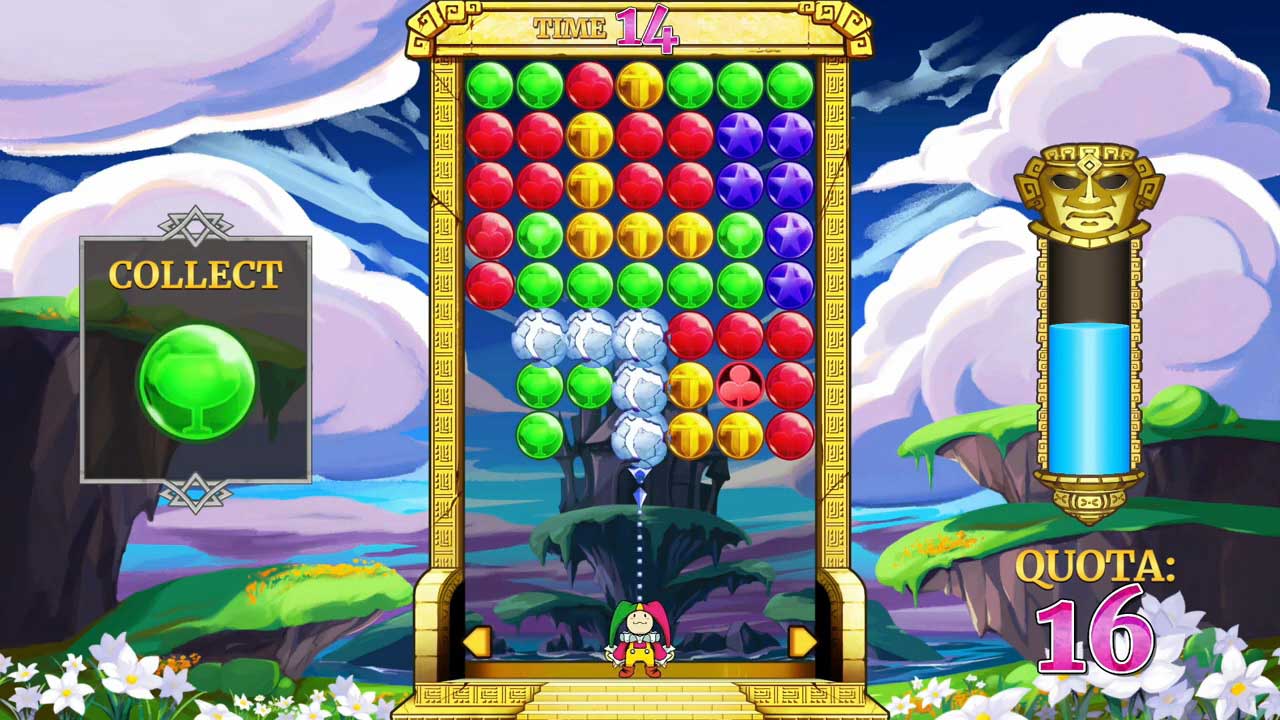The width and height of the screenshot is (1280, 720).
Task: Tap the left arrow to move the jester
Action: coord(477,641)
